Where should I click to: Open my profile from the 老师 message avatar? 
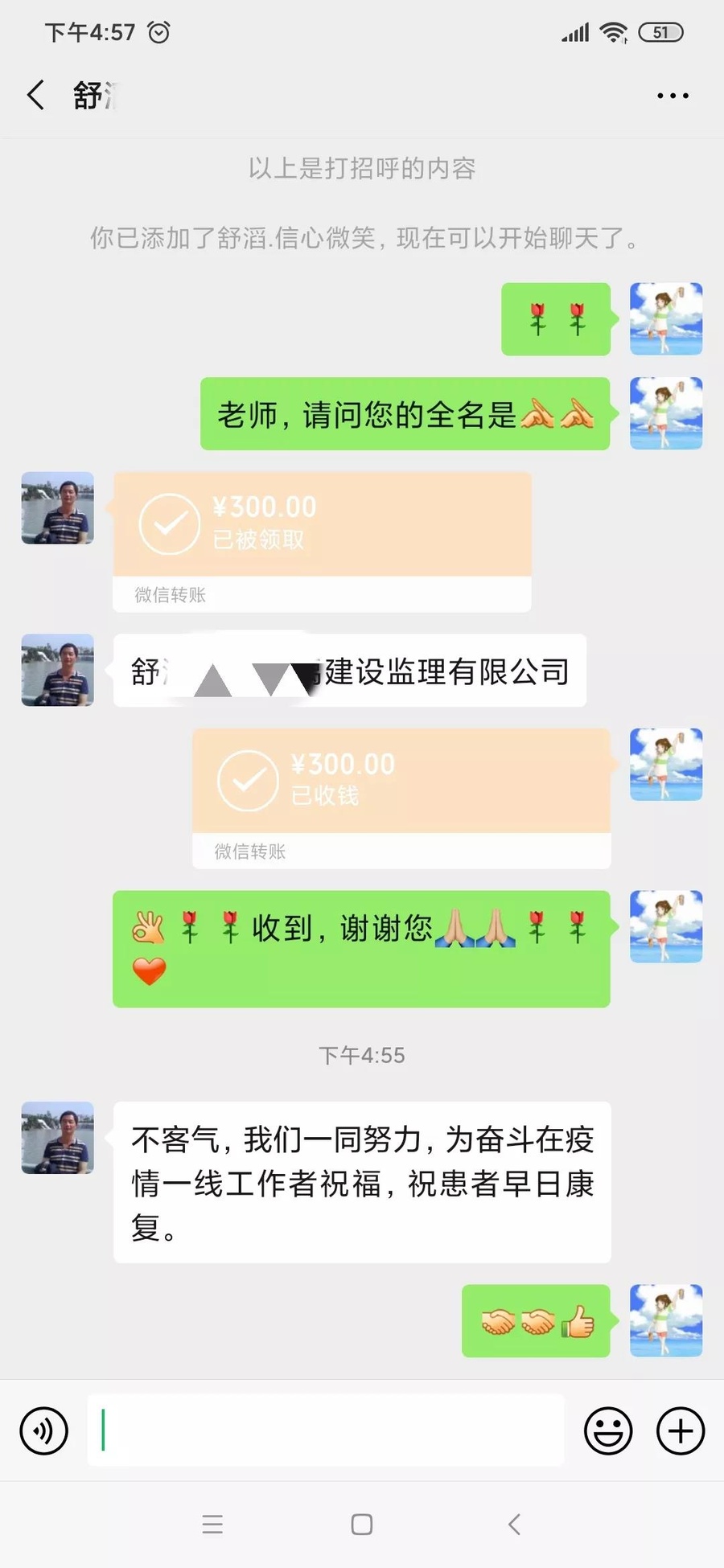[666, 413]
